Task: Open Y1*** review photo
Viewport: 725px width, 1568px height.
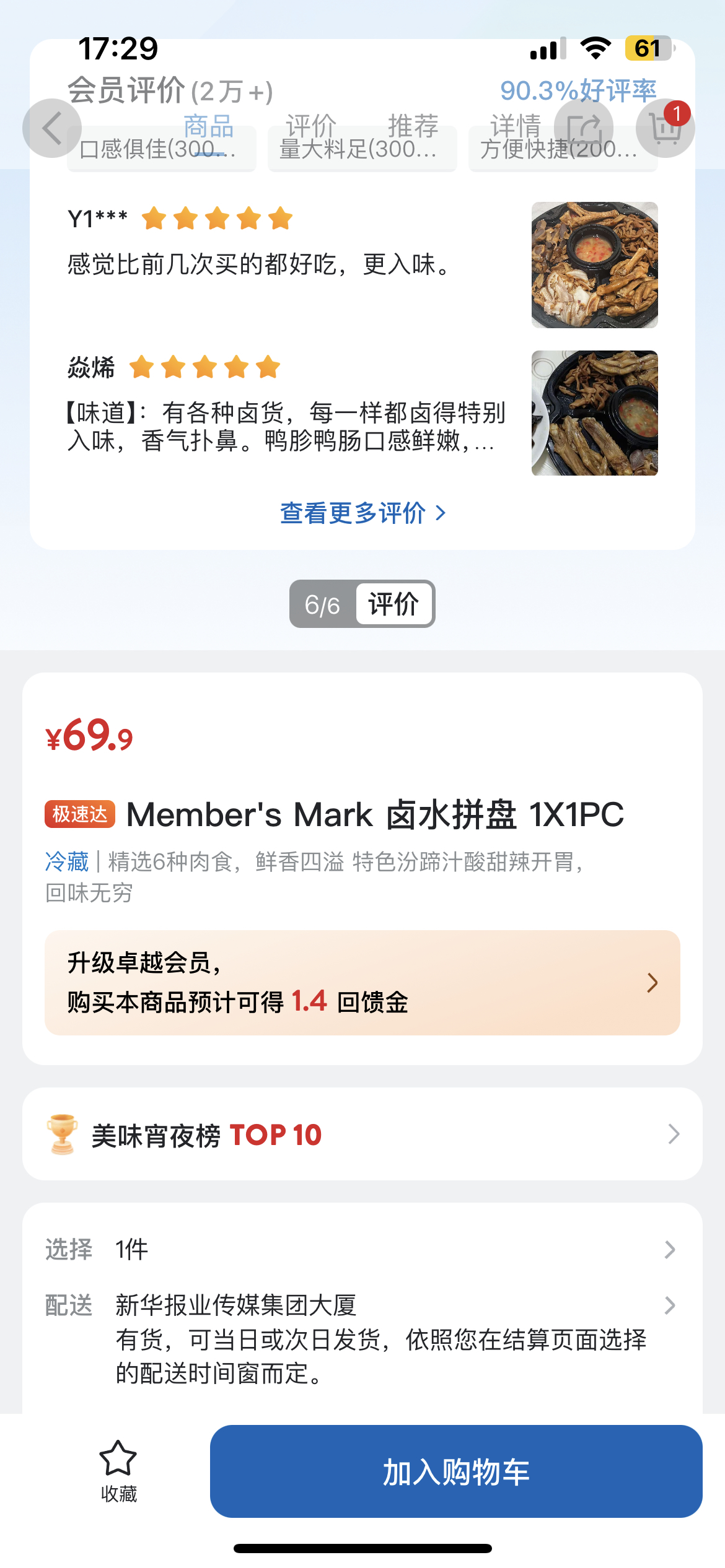Action: 595,265
